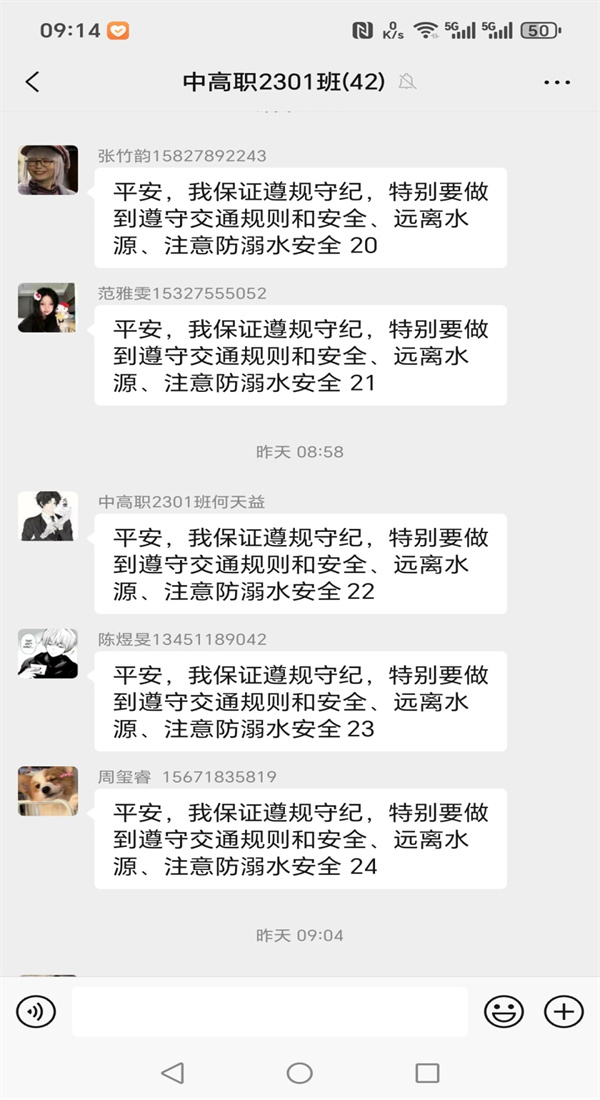
Task: Open 何天益's avatar profile
Action: [x=48, y=516]
